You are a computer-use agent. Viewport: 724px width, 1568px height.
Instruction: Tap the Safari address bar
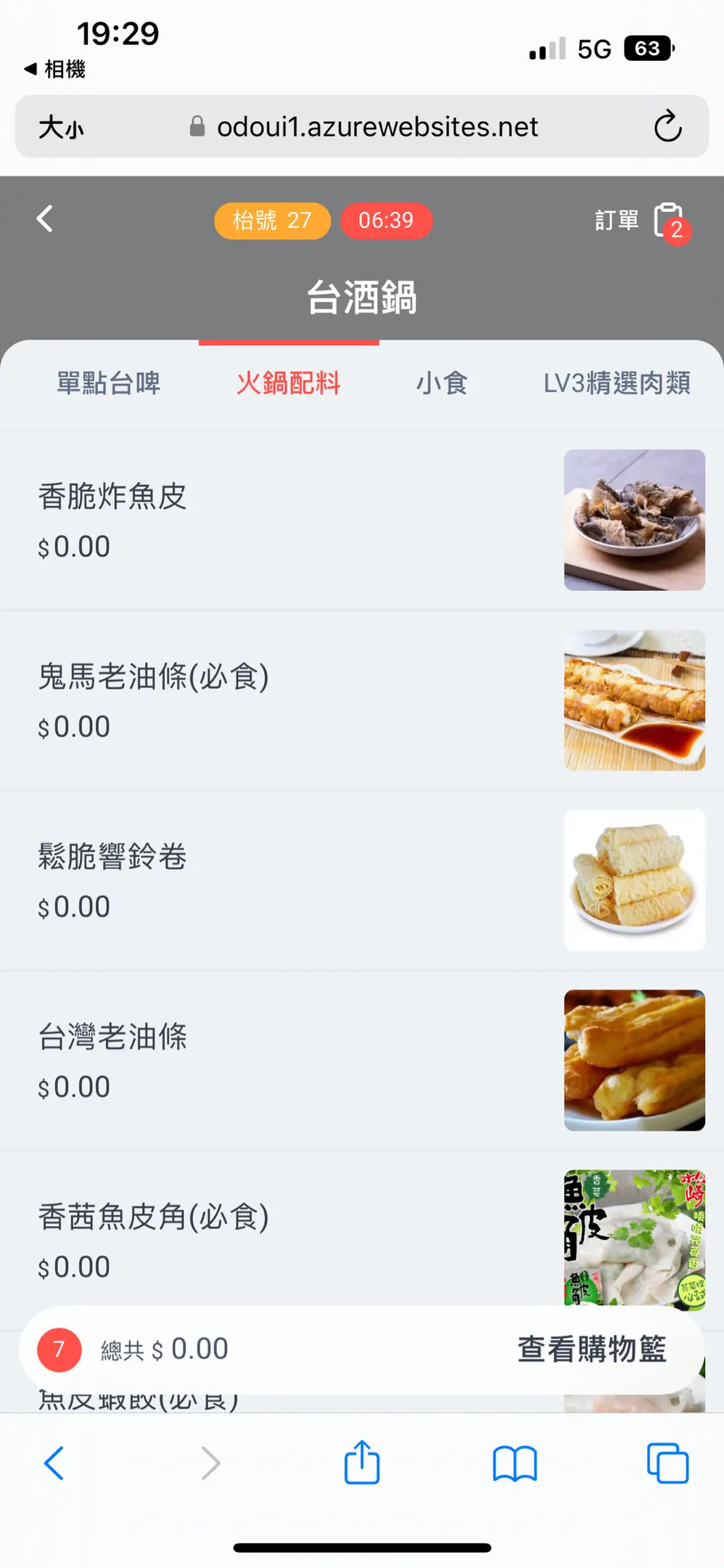click(x=377, y=127)
